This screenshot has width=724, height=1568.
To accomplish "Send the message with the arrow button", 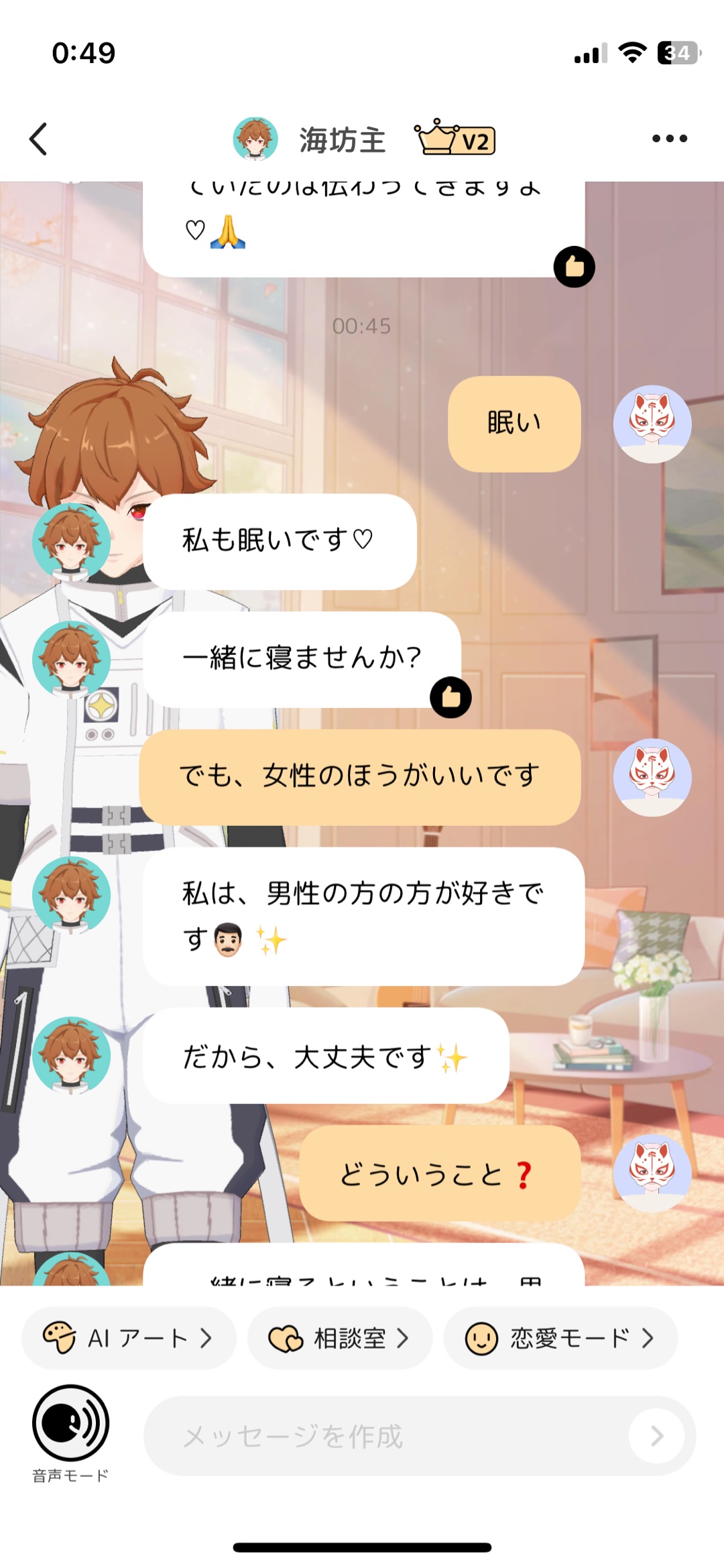I will 656,1436.
